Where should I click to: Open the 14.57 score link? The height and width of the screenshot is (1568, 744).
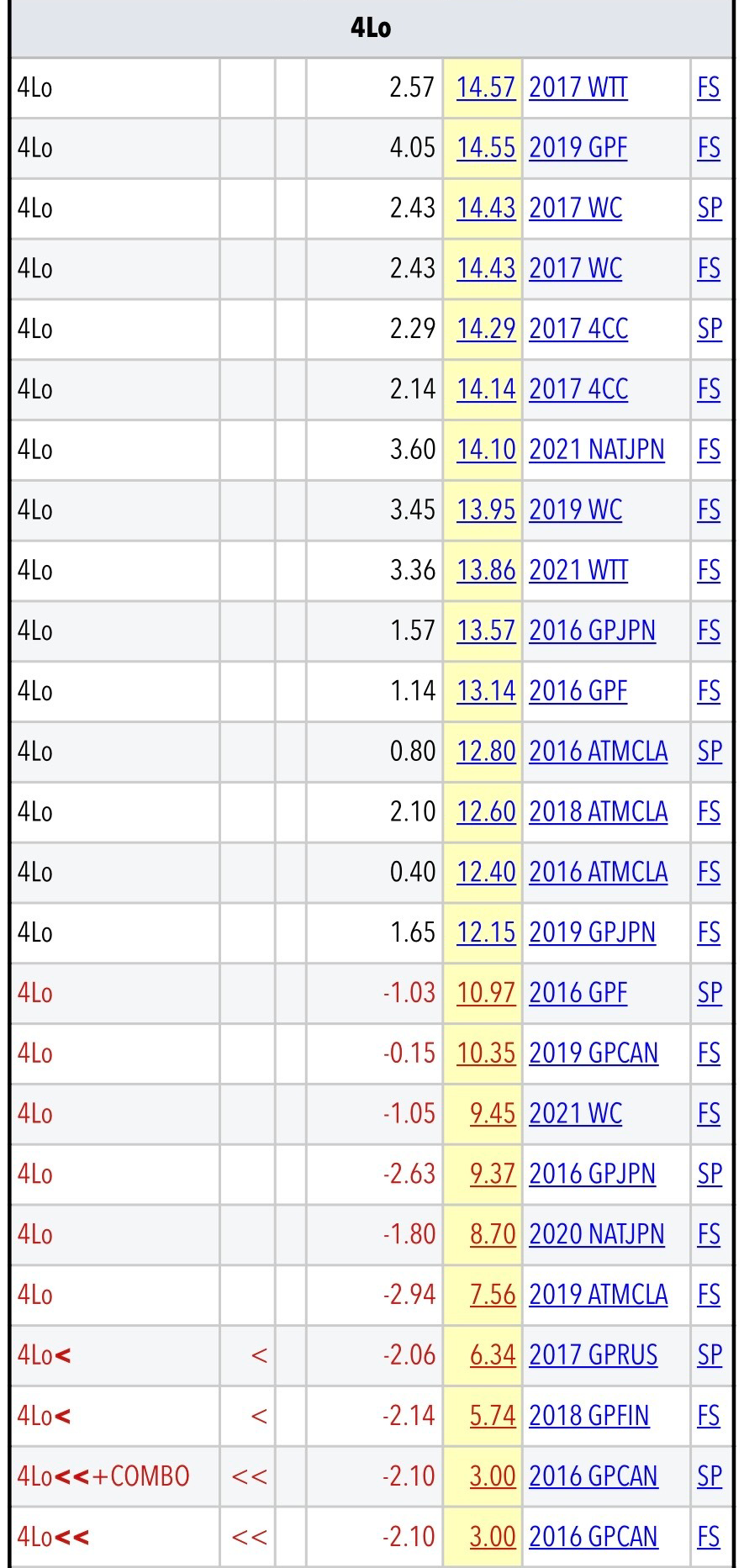click(485, 88)
